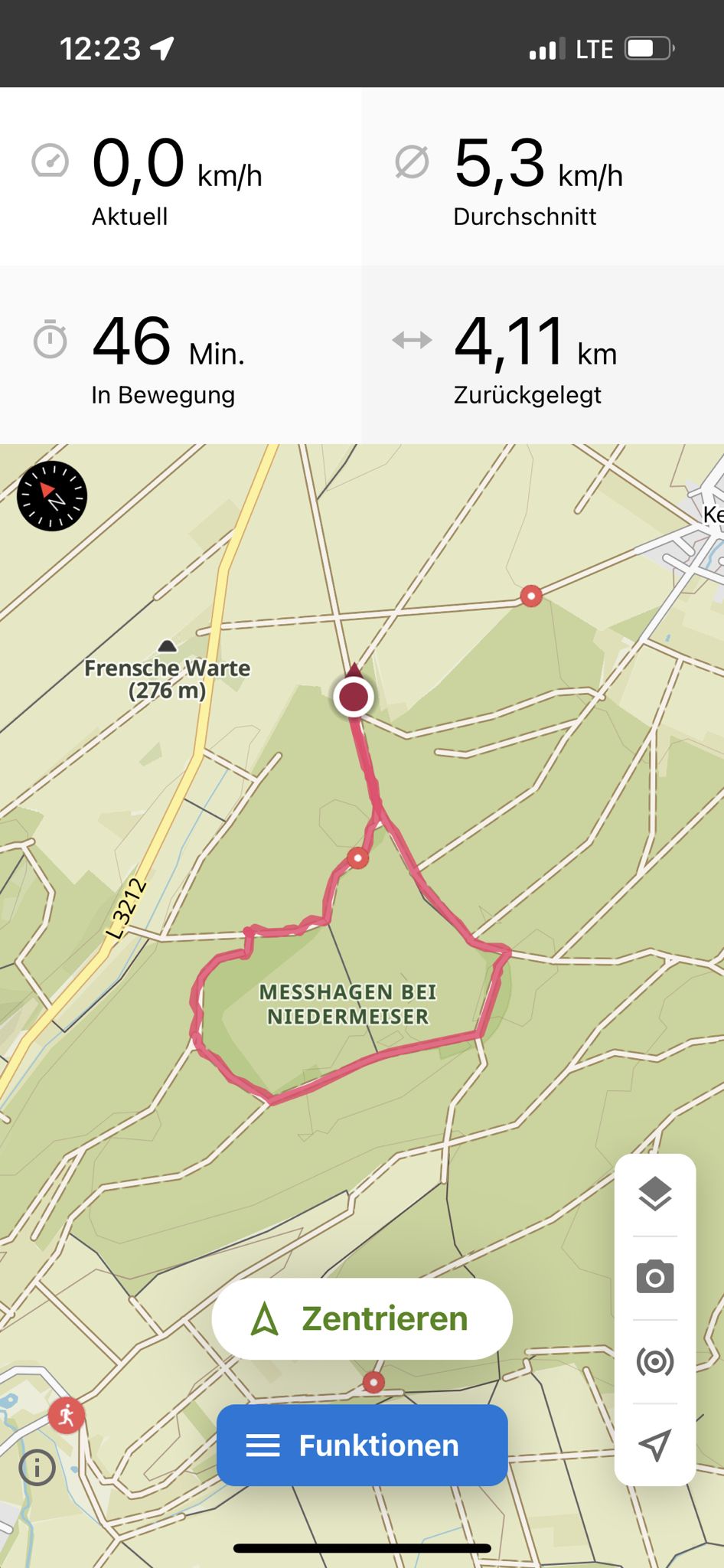Select the red runner marker on map
Screen dimensions: 724x1568
point(67,1416)
